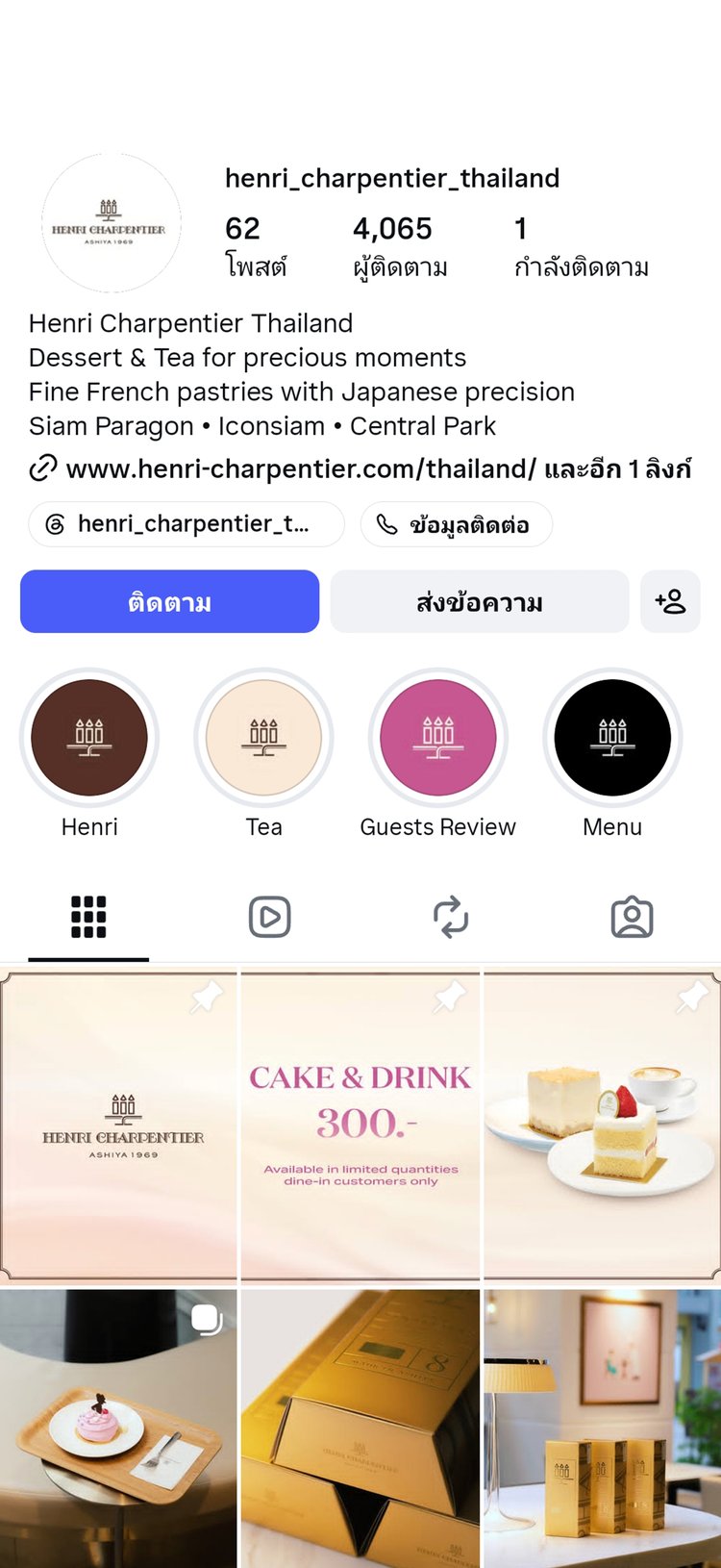Tap the ข้อมูลติดต่อ contact info chip
The height and width of the screenshot is (1568, 721).
tap(457, 524)
